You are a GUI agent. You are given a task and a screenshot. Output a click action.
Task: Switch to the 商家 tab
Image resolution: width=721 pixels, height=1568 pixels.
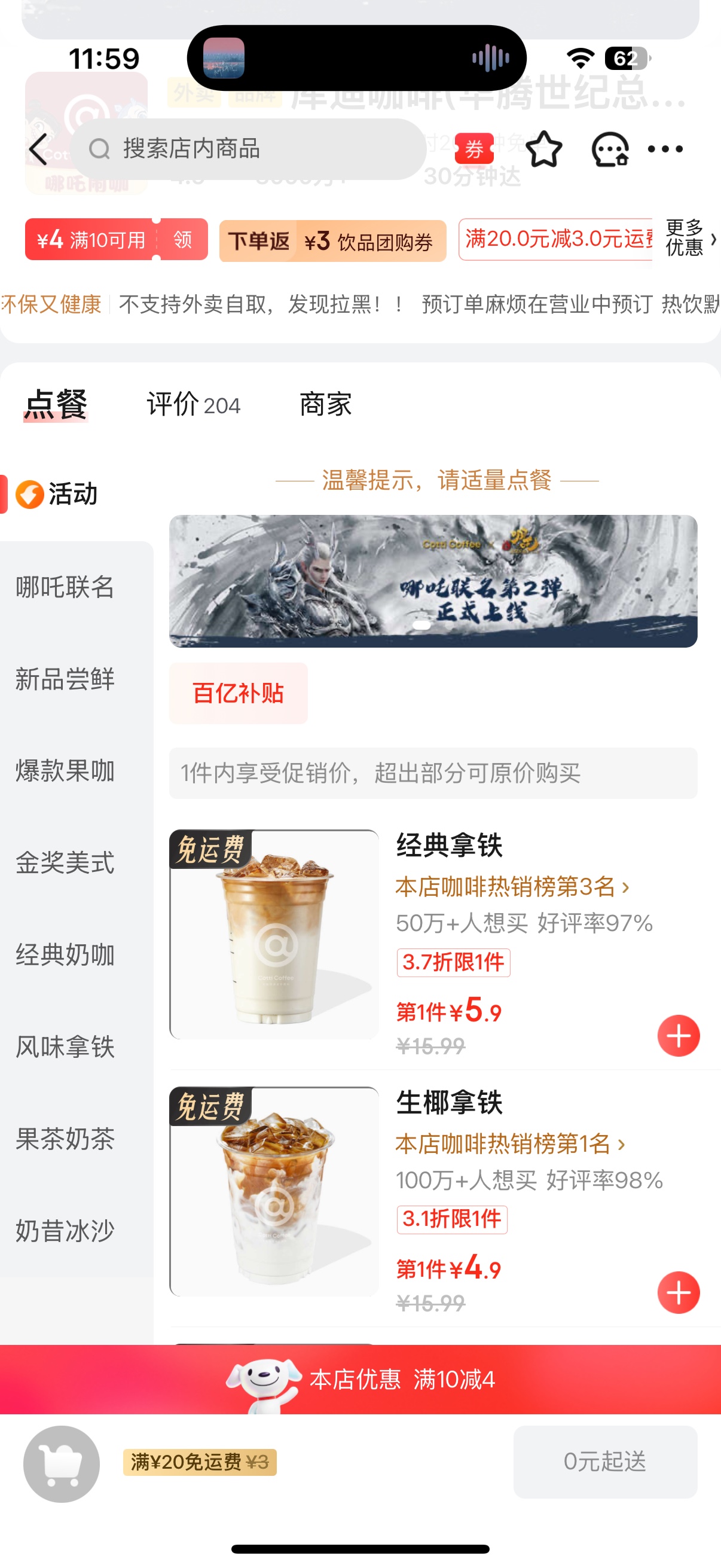click(325, 405)
